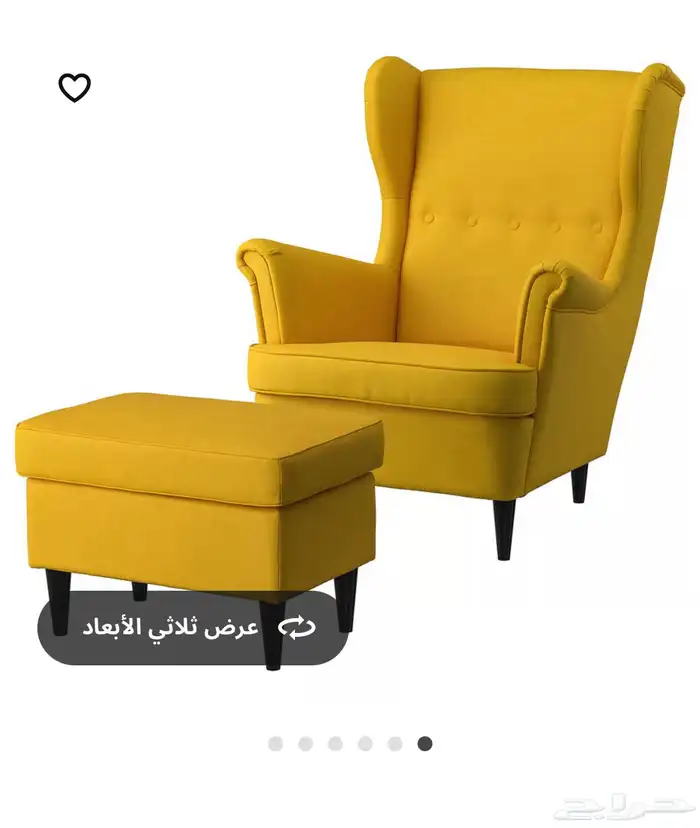
Task: Open the armchair product image full screen
Action: tap(440, 300)
